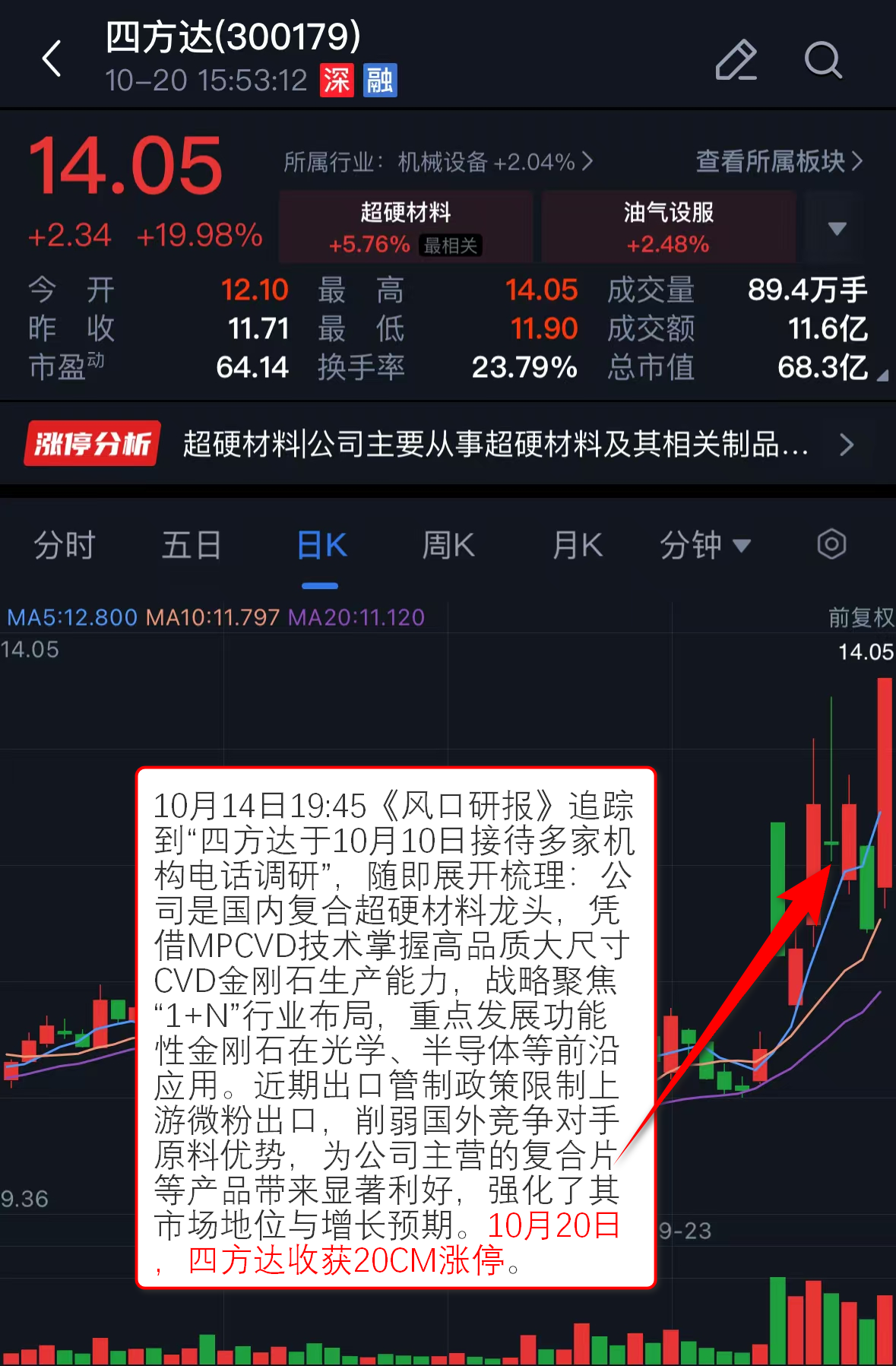
Task: Expand more sectors with the down arrow
Action: (x=837, y=228)
